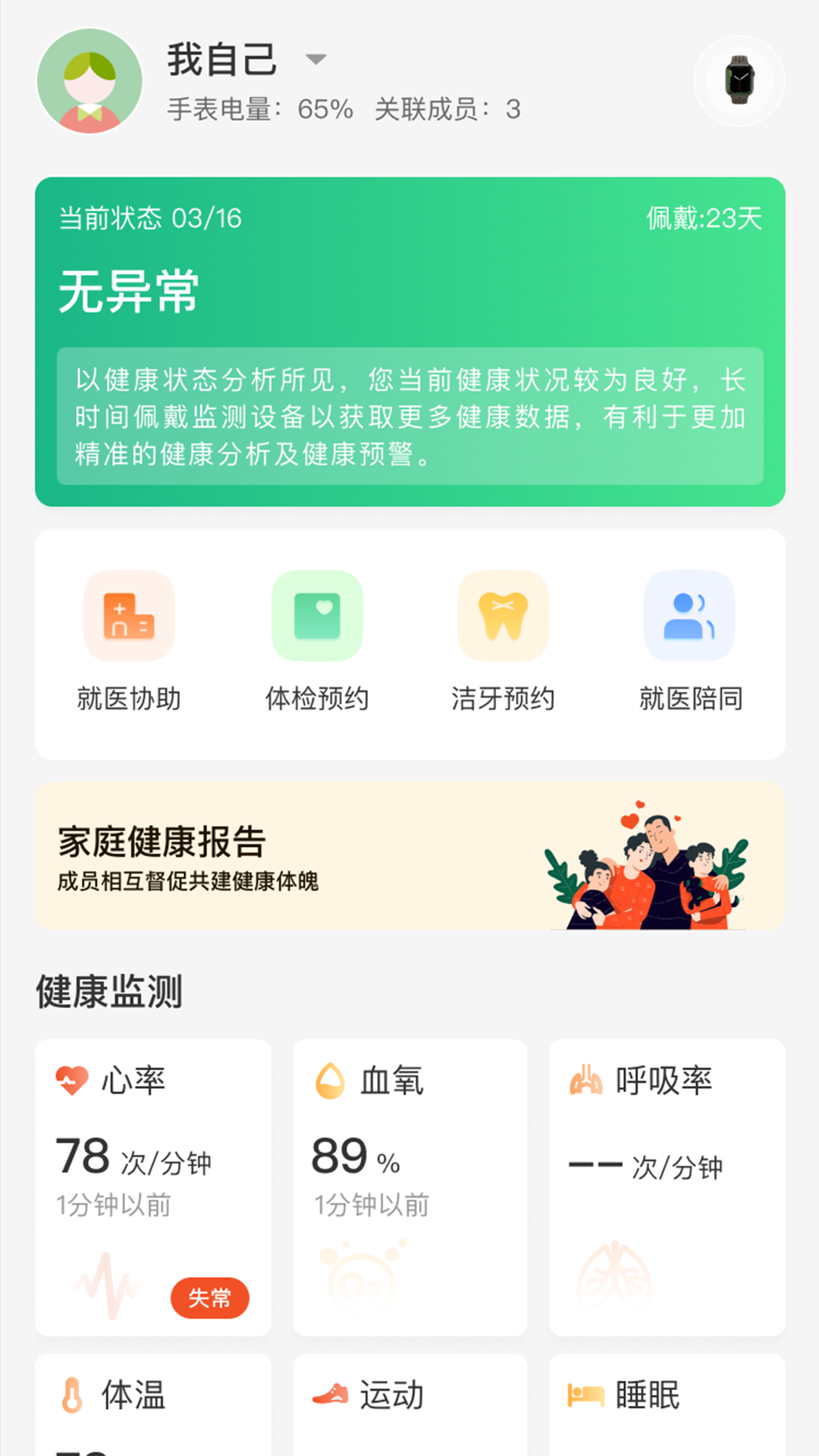Screen dimensions: 819x1456
Task: Tap the 呼吸率 lungs icon
Action: pos(585,1082)
